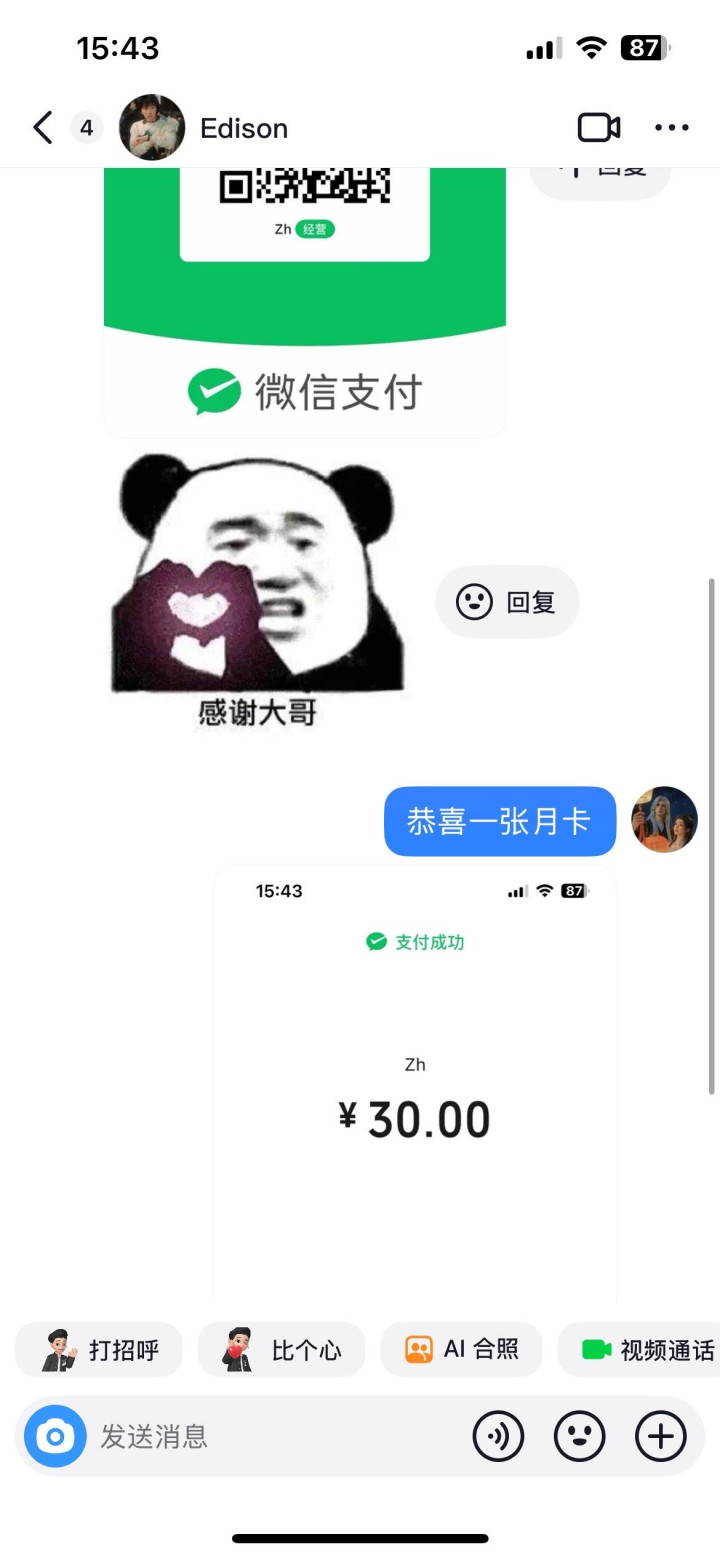Open AI 合照 feature
Viewport: 720px width, 1558px height.
point(461,1350)
